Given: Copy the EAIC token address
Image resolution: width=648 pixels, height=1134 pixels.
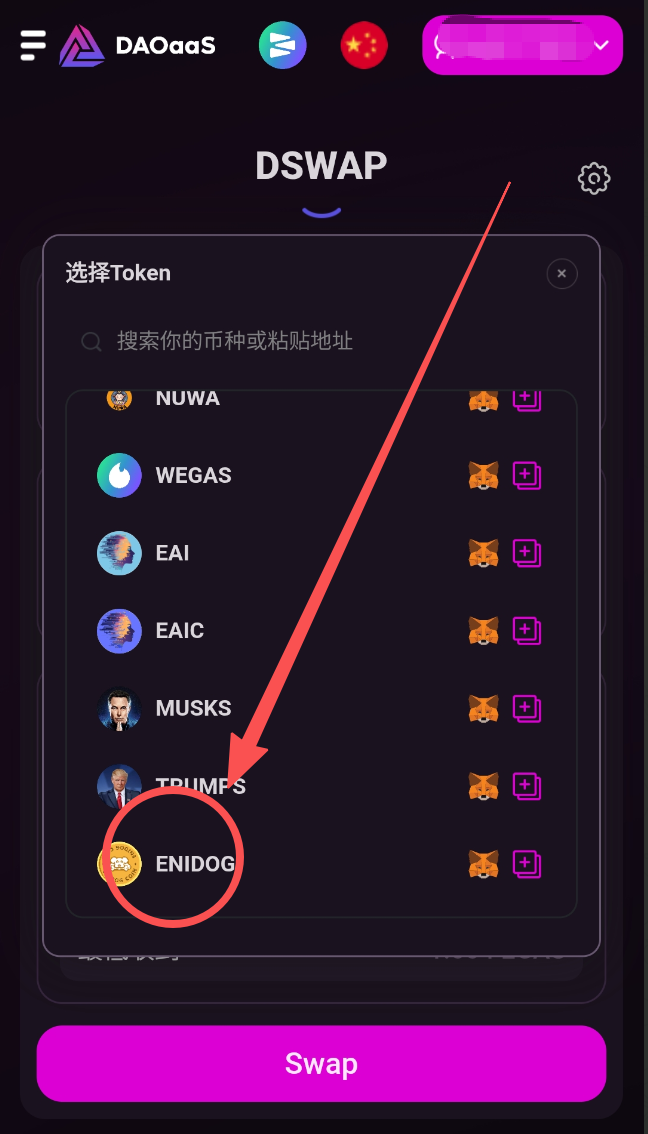Looking at the screenshot, I should tap(527, 631).
